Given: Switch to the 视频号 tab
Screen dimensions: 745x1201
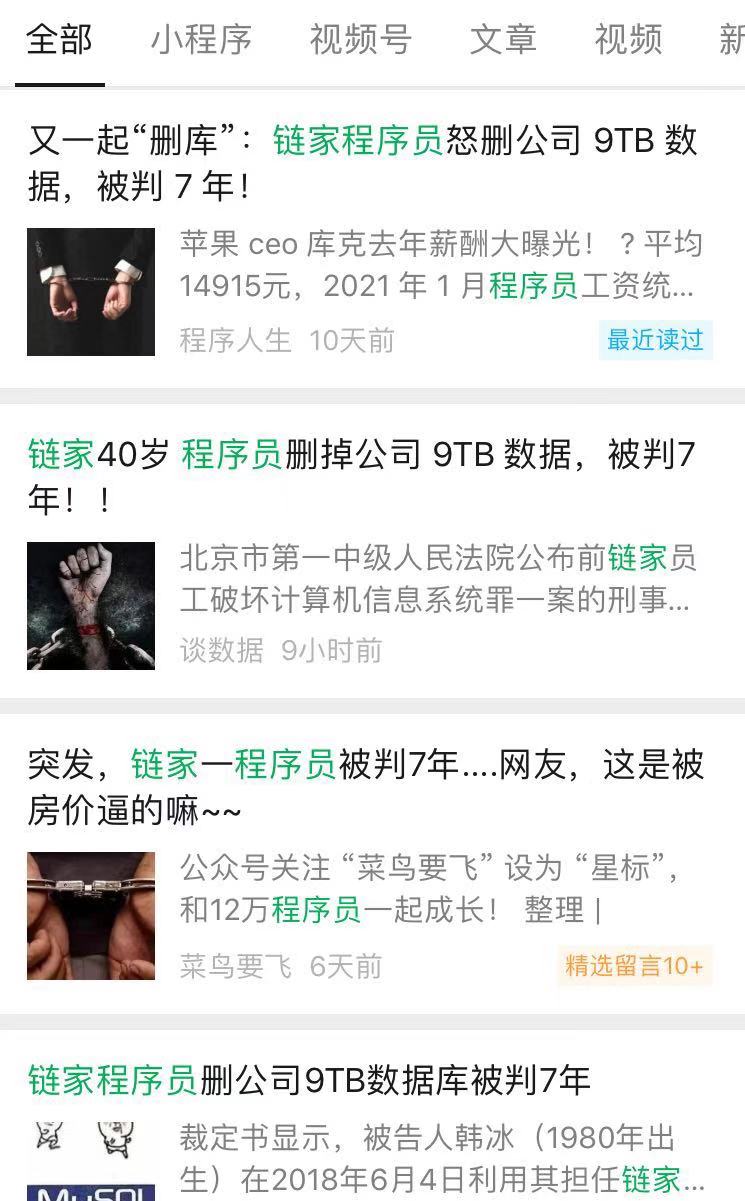Looking at the screenshot, I should click(x=360, y=40).
